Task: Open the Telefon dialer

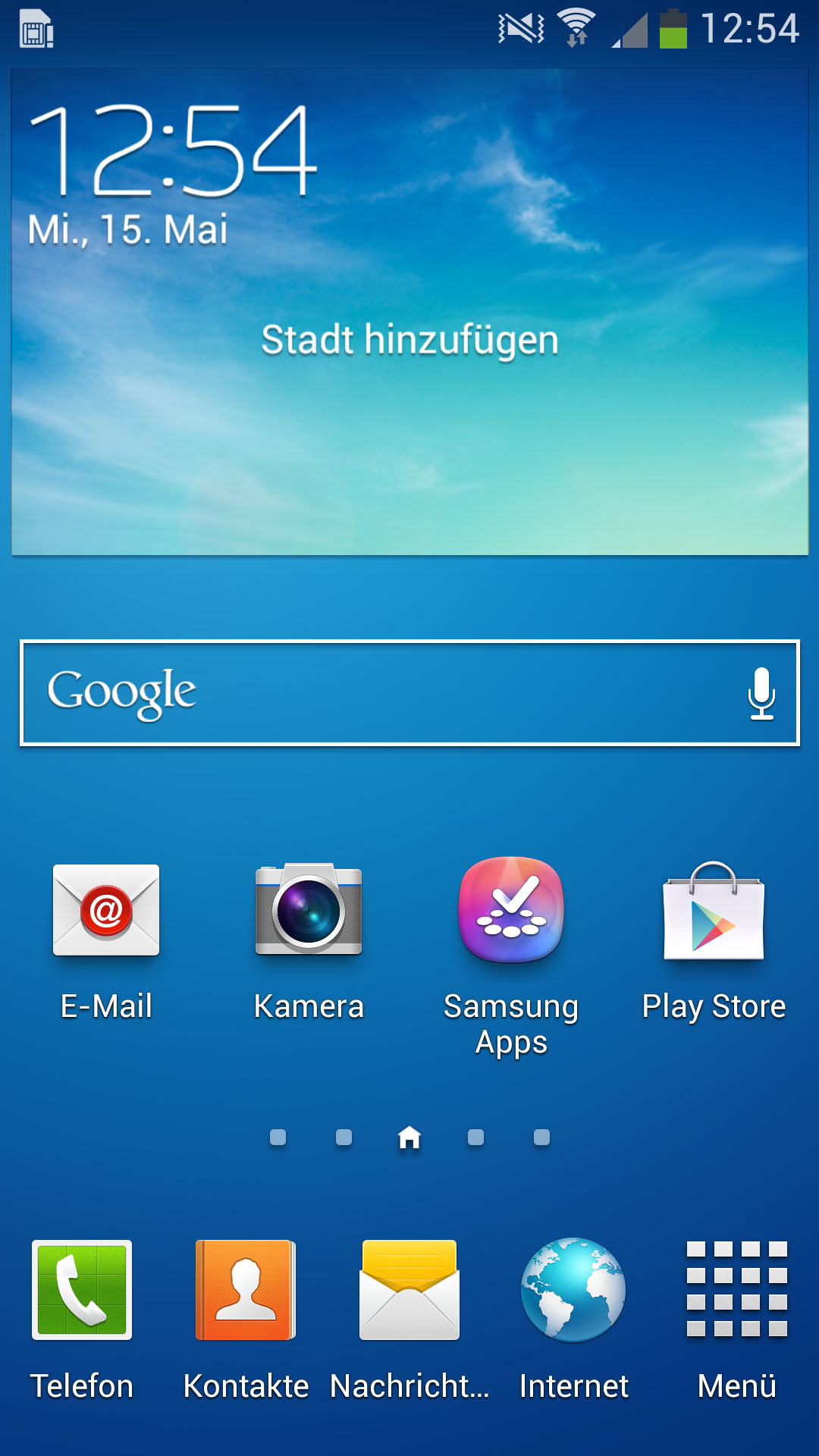Action: pos(82,1320)
